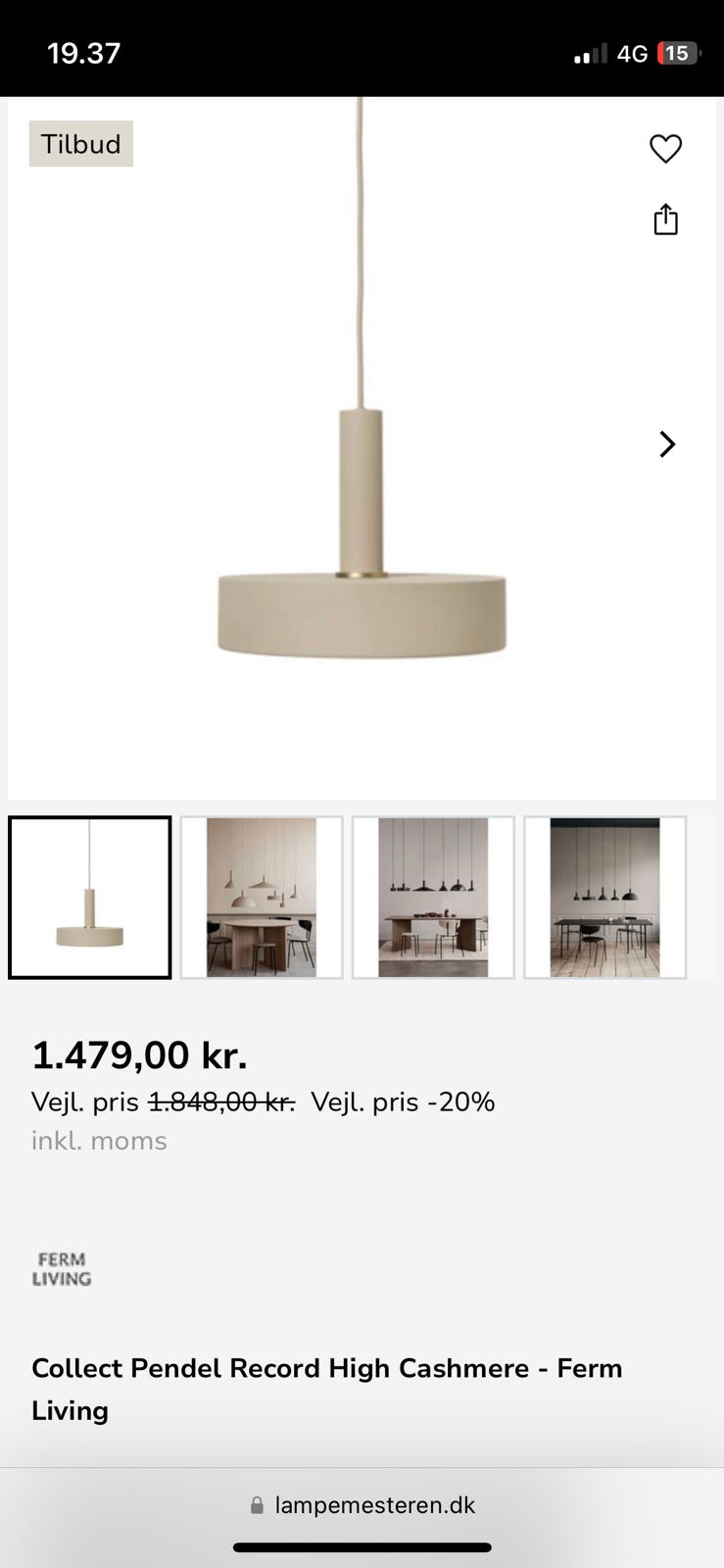Tap the Ferm Living brand logo
Screen dimensions: 724x1568
[x=62, y=1268]
